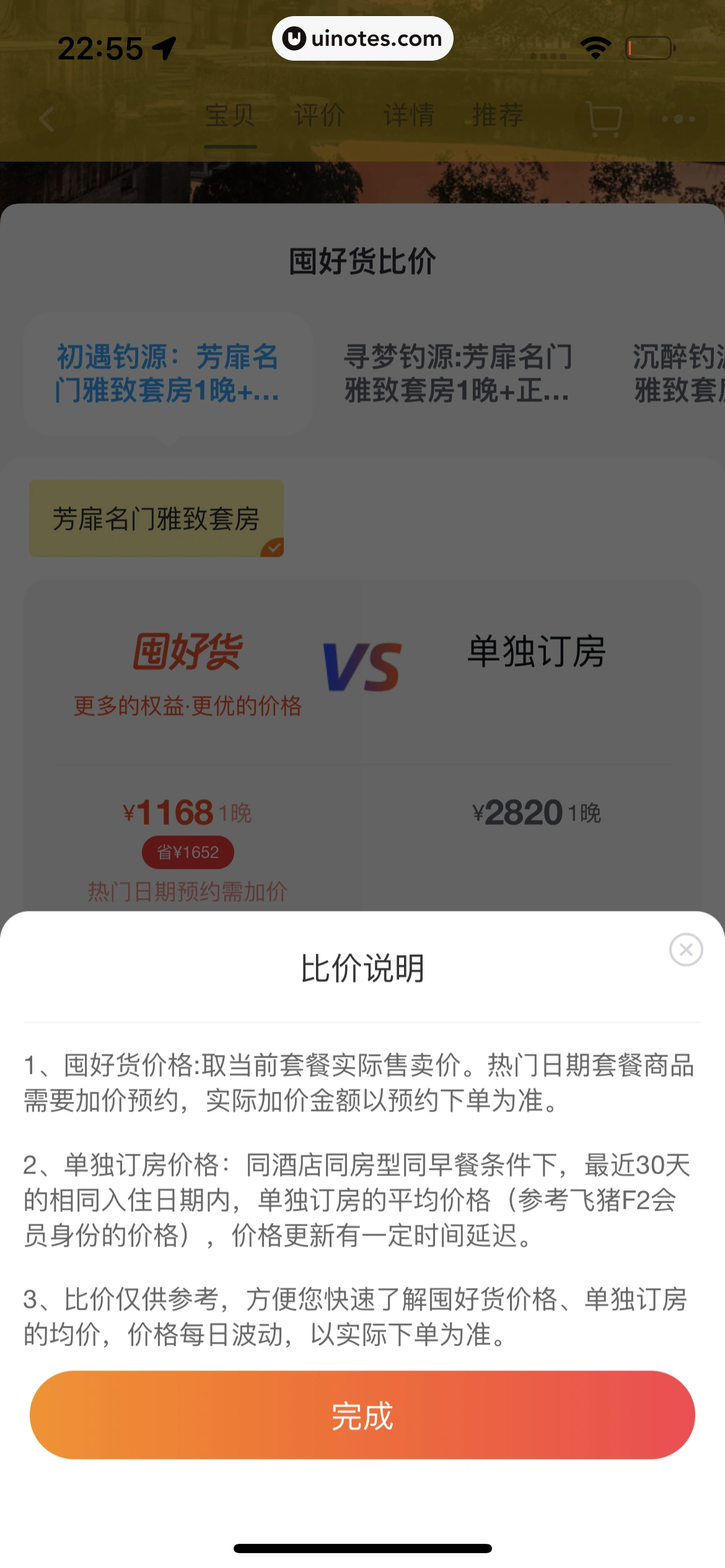
Task: Tap the 完成 button
Action: pyautogui.click(x=362, y=1415)
